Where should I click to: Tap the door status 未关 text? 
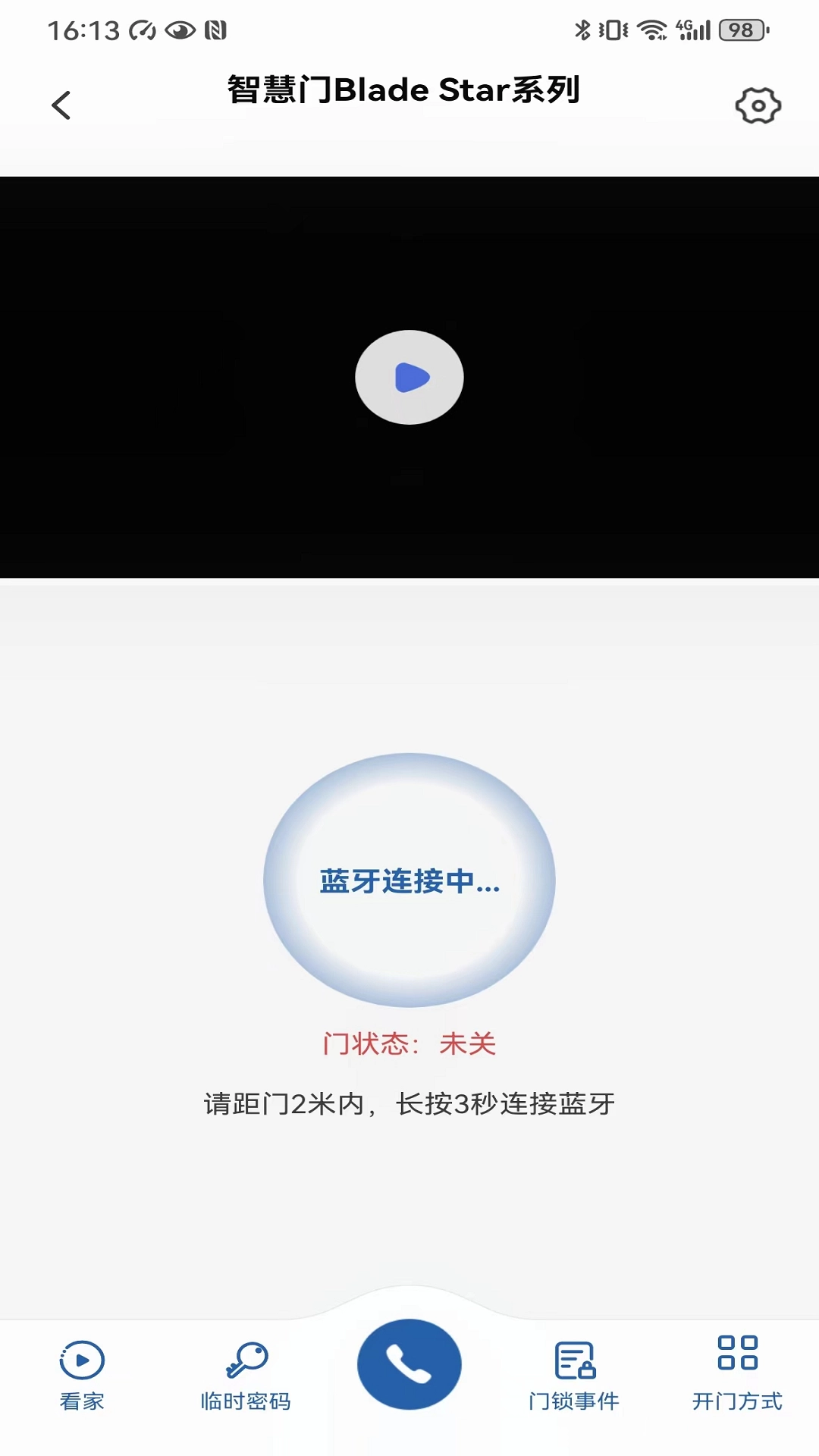[468, 1044]
